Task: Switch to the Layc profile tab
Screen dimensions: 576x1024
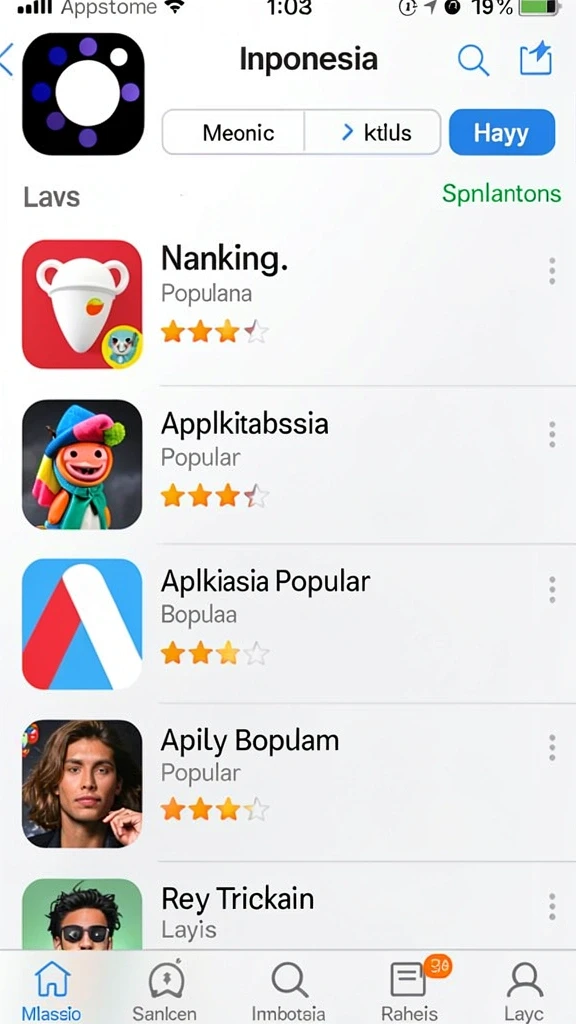Action: [x=524, y=989]
